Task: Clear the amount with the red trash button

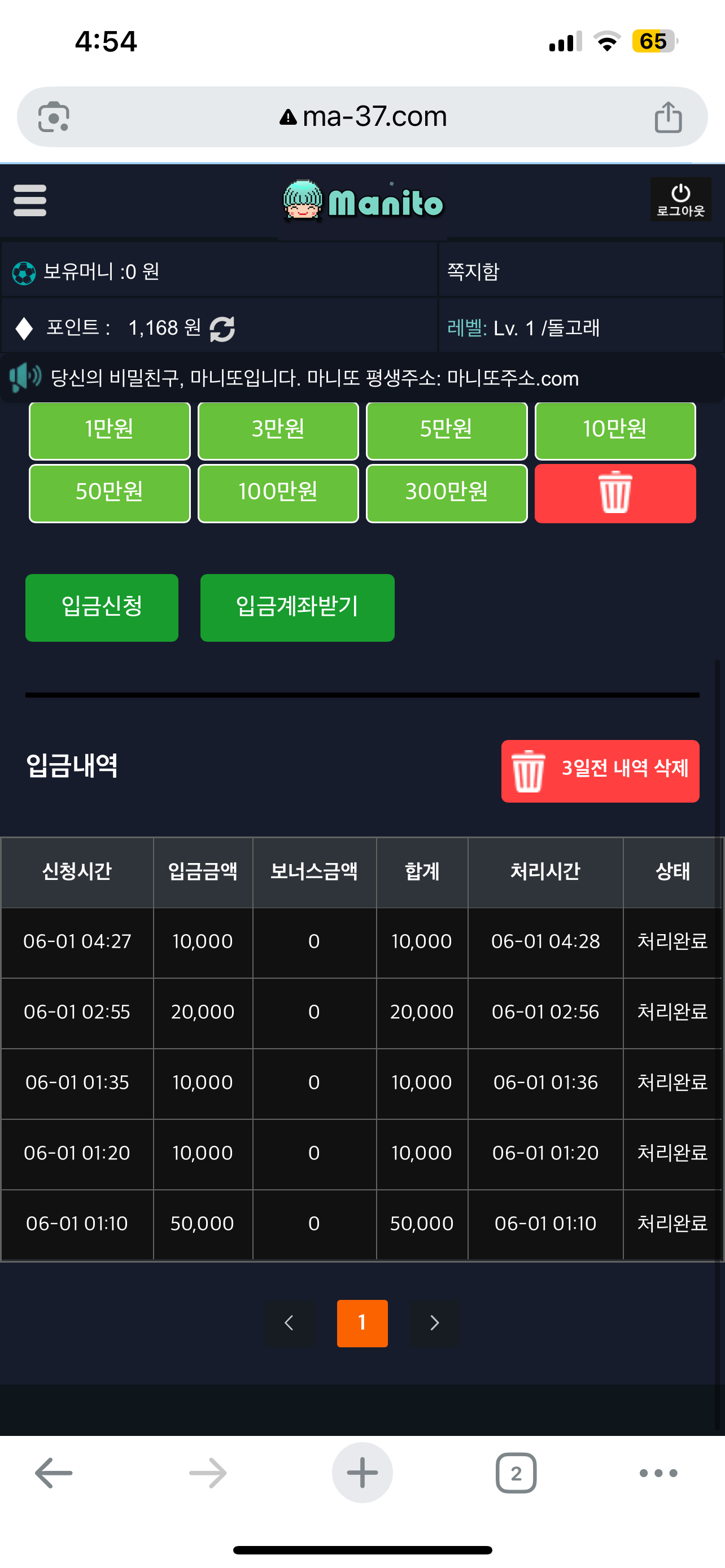Action: click(615, 493)
